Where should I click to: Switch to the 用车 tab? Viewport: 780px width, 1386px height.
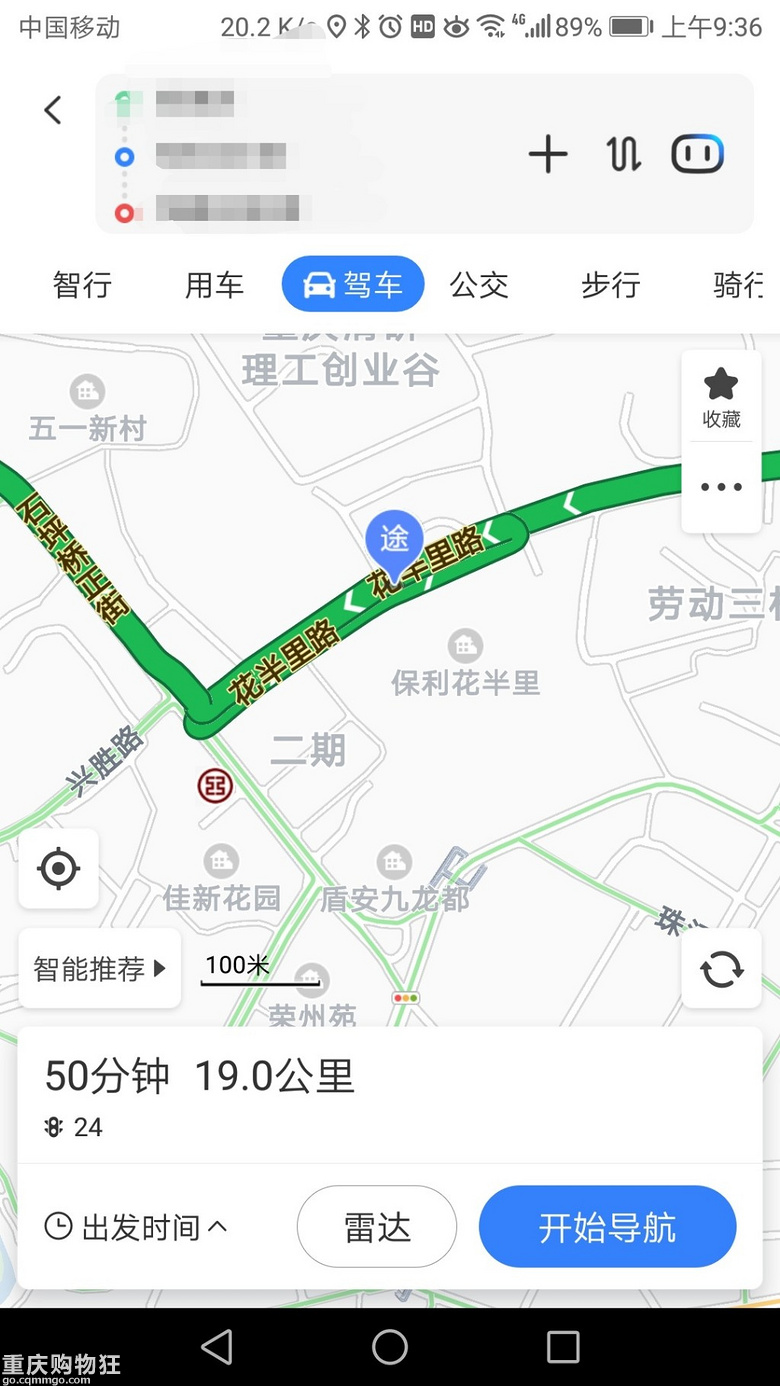[214, 286]
